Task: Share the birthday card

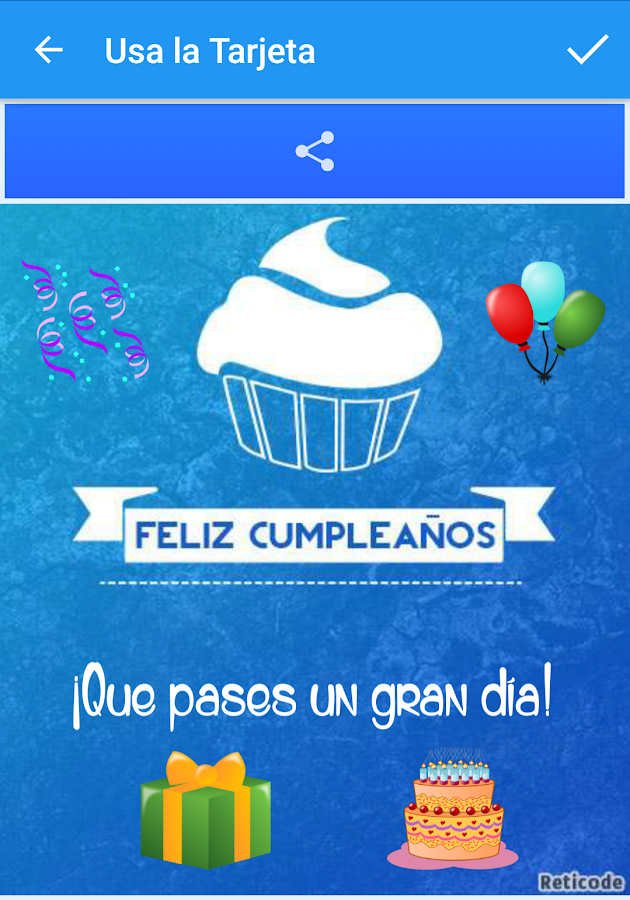Action: tap(315, 151)
